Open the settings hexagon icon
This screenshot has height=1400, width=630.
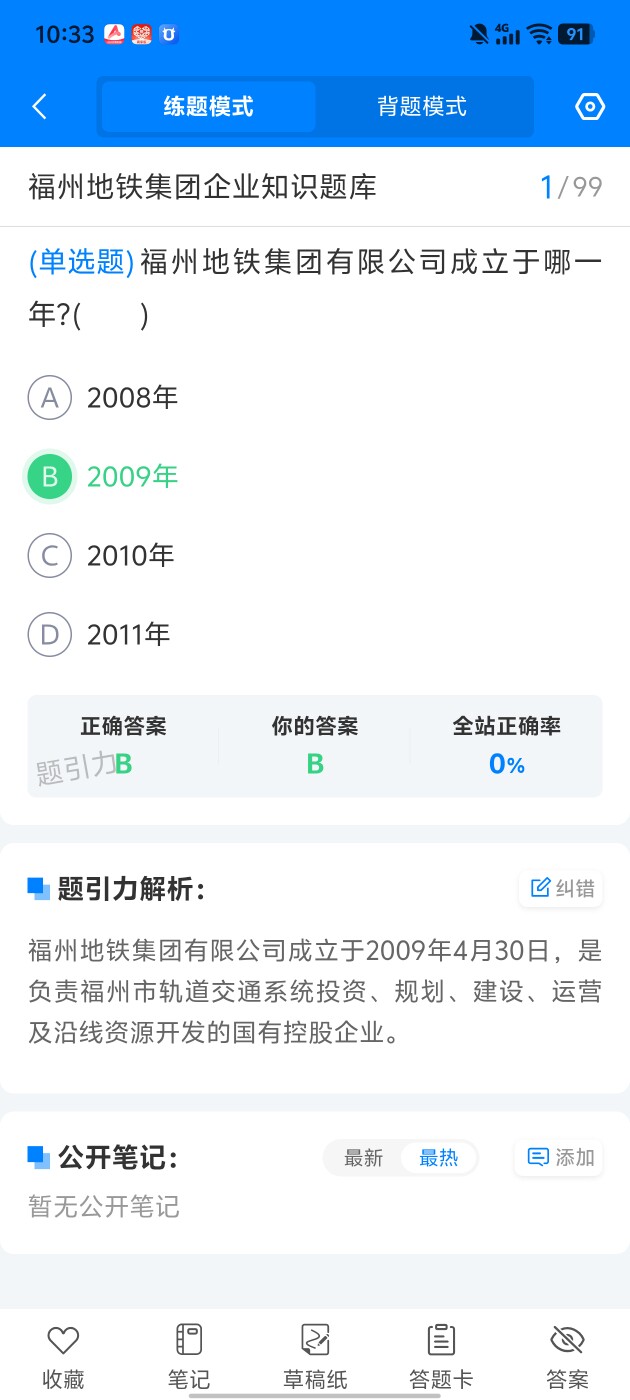(590, 107)
